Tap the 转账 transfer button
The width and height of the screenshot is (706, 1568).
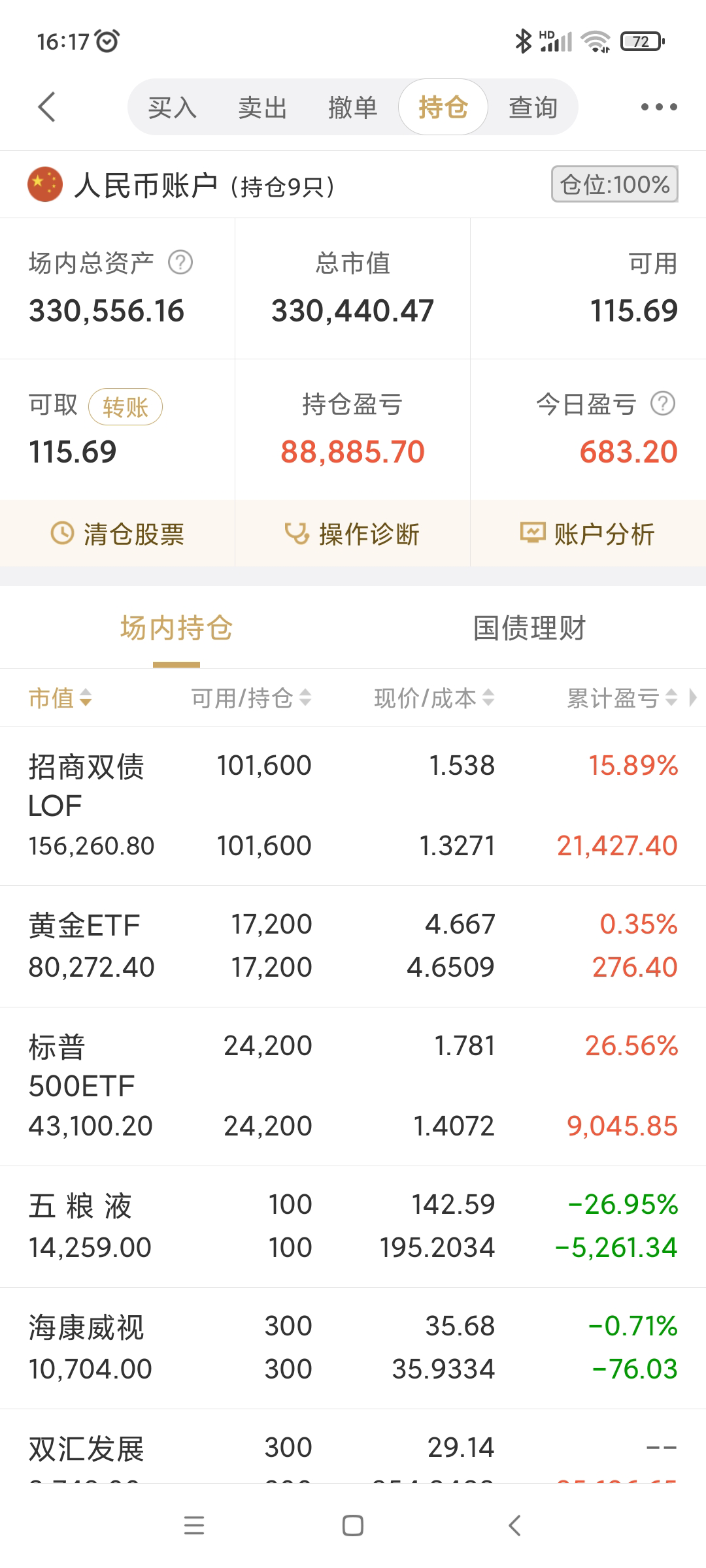pyautogui.click(x=125, y=407)
